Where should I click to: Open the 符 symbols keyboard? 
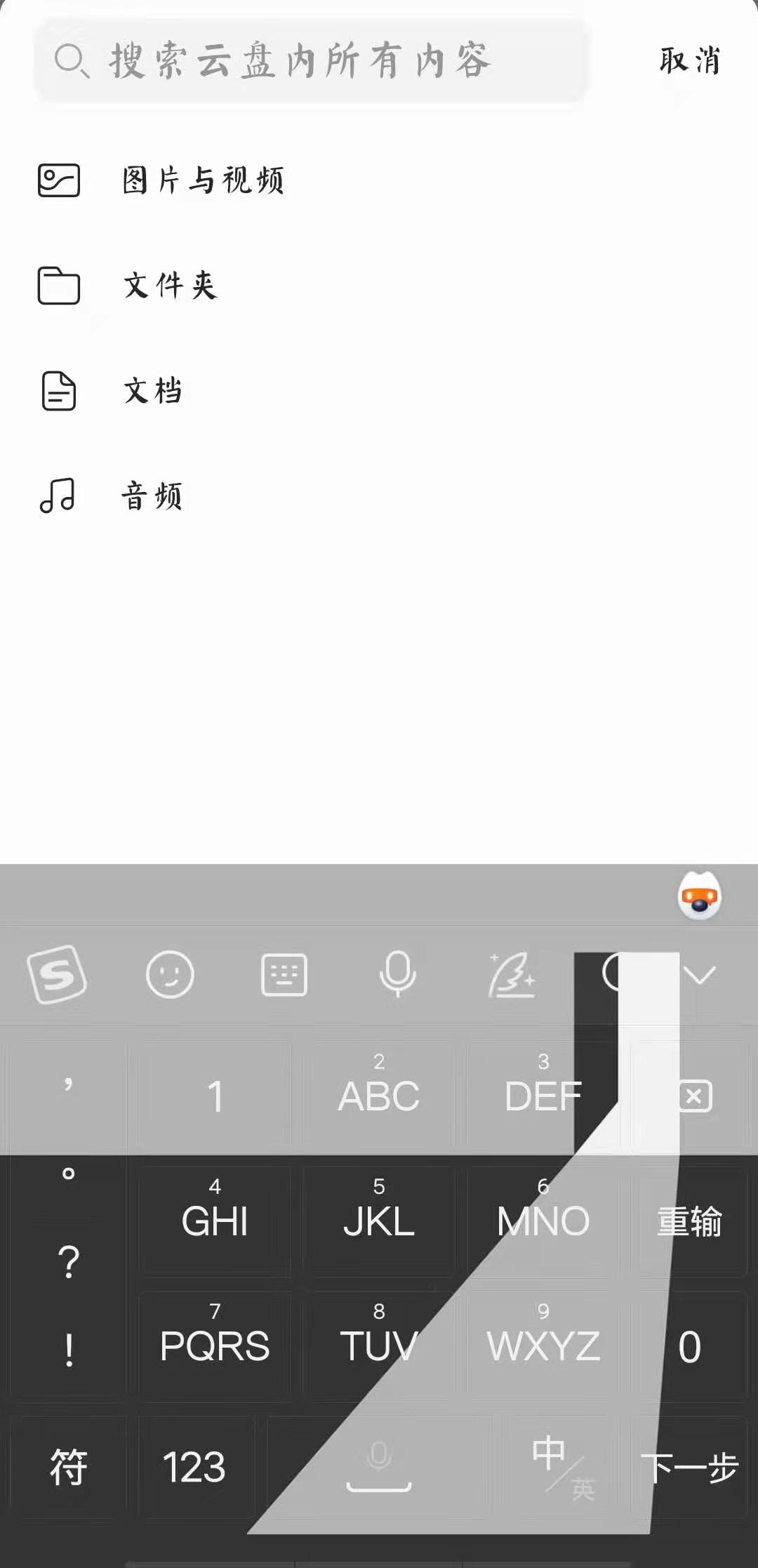[x=68, y=1468]
